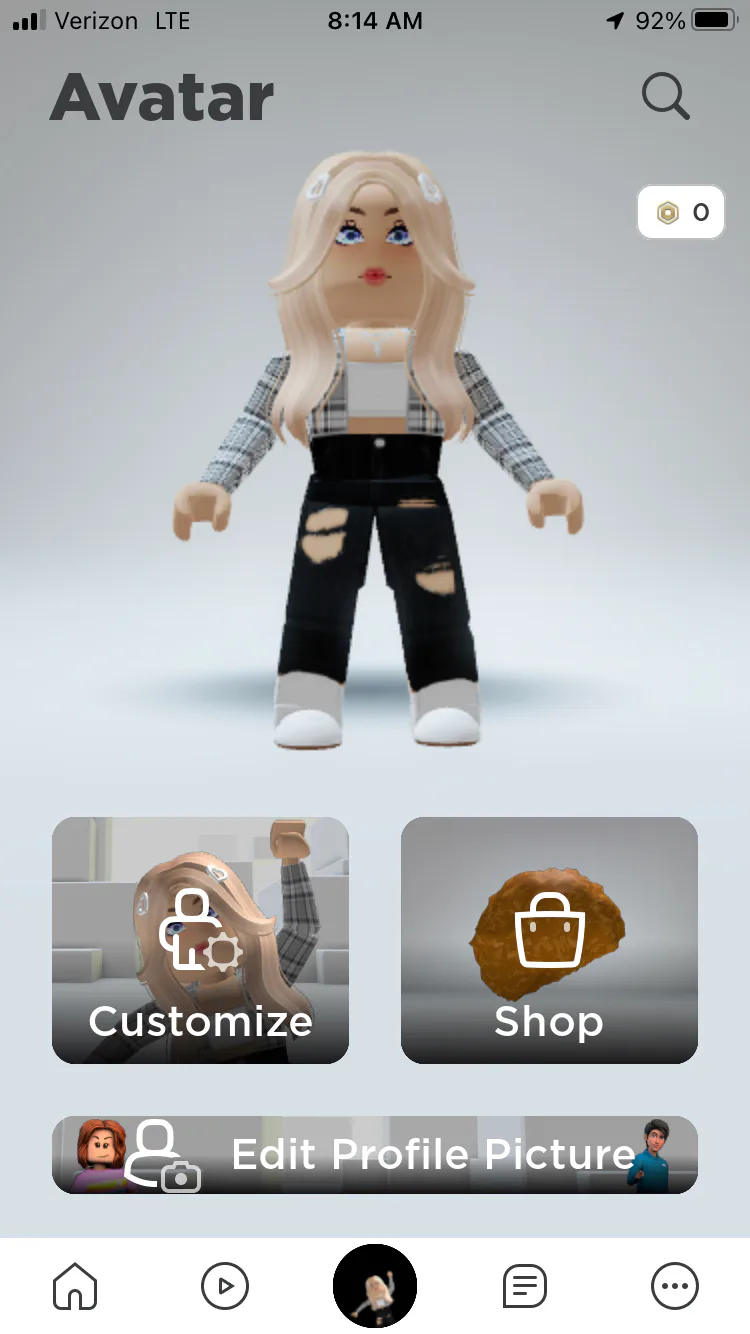Open the Customize avatar card
The width and height of the screenshot is (750, 1334).
coord(200,940)
